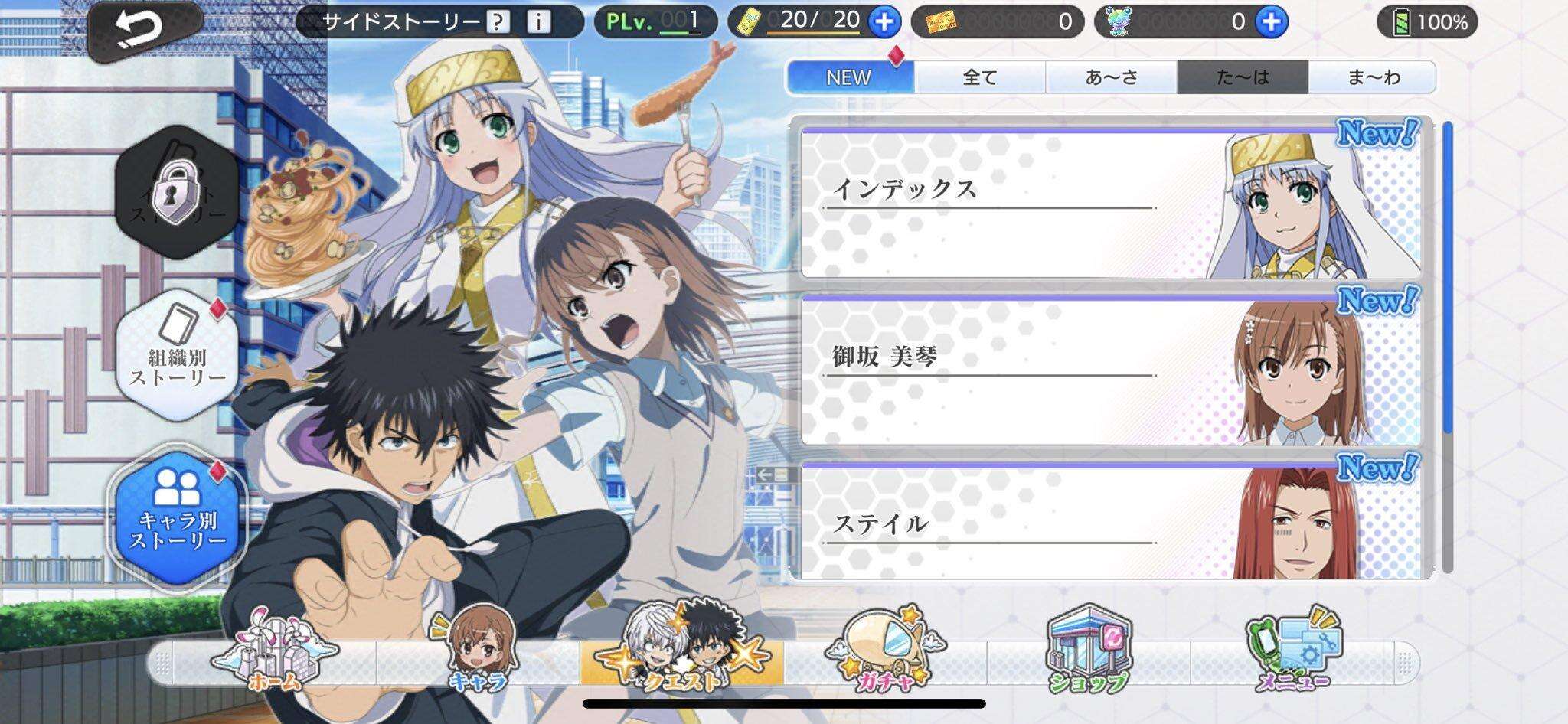Go back with the return arrow
1568x724 pixels.
pos(142,29)
